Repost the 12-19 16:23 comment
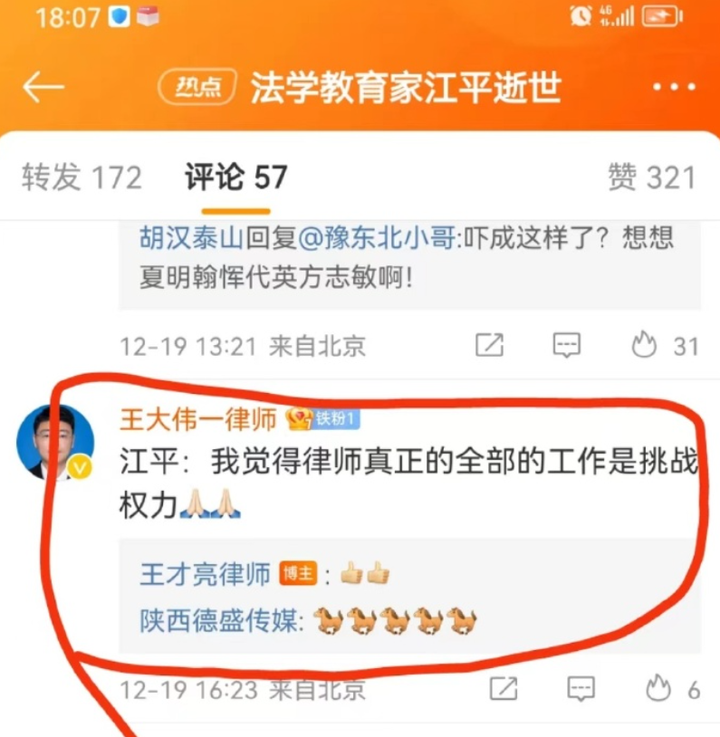Image resolution: width=720 pixels, height=737 pixels. coord(503,689)
